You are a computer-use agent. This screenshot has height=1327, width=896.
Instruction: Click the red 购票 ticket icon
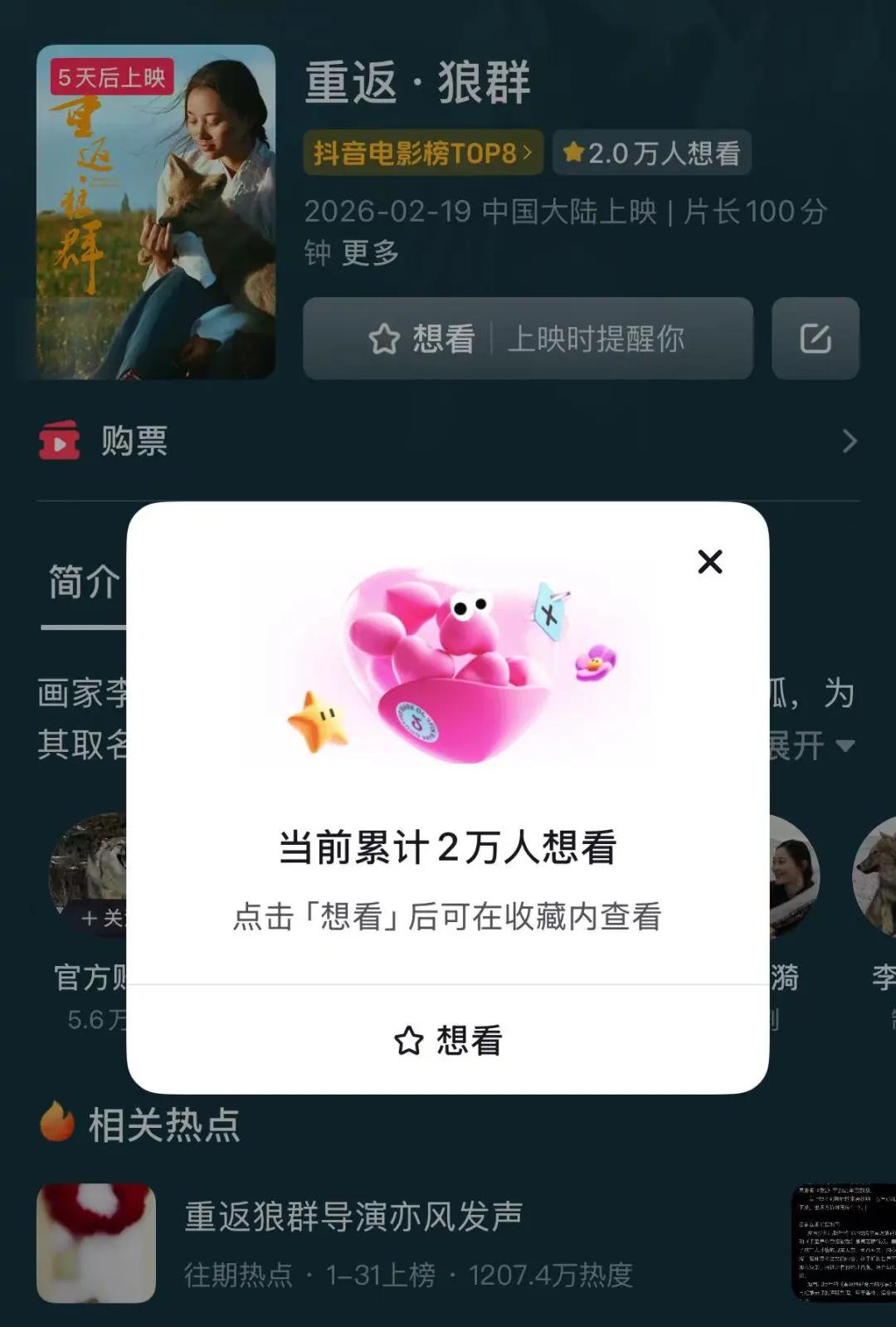(60, 442)
